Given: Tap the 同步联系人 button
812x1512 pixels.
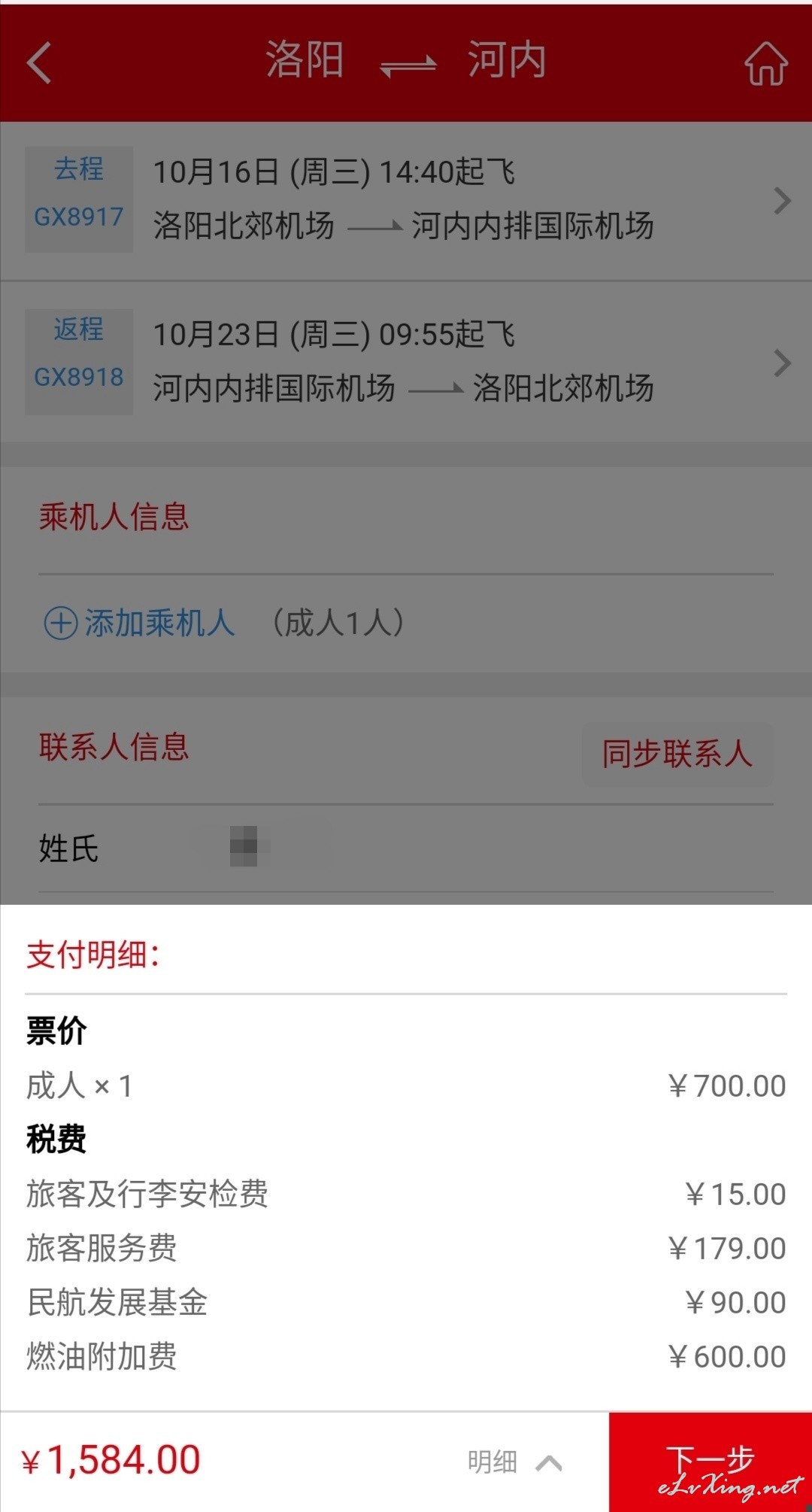Looking at the screenshot, I should tap(677, 754).
